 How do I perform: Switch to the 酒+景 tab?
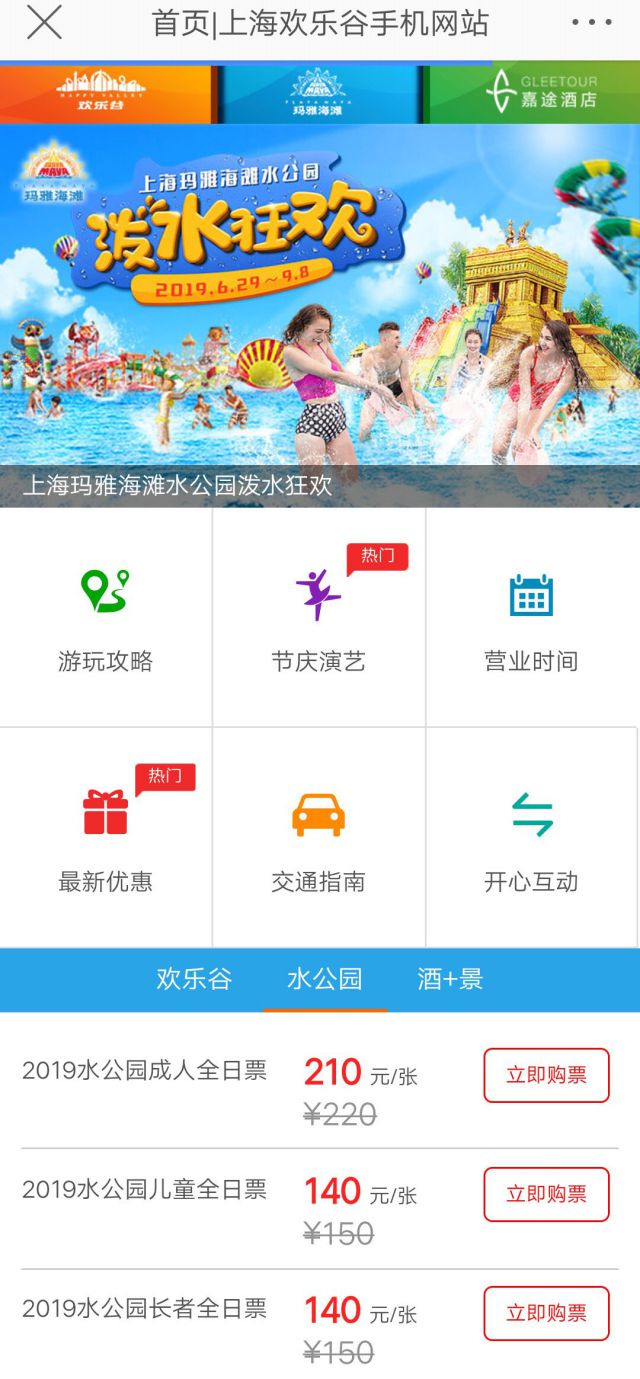tap(450, 979)
